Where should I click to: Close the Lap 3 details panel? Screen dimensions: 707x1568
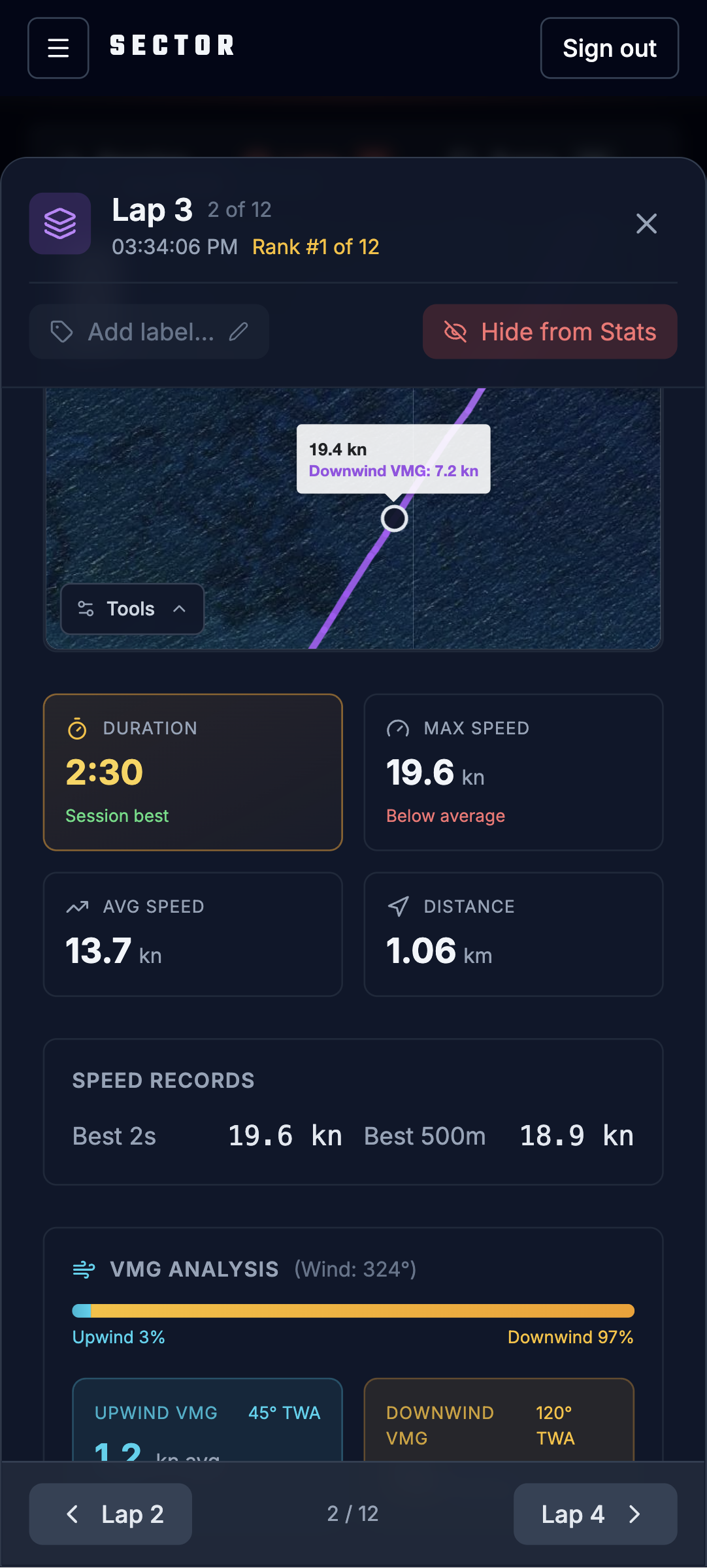pyautogui.click(x=646, y=223)
